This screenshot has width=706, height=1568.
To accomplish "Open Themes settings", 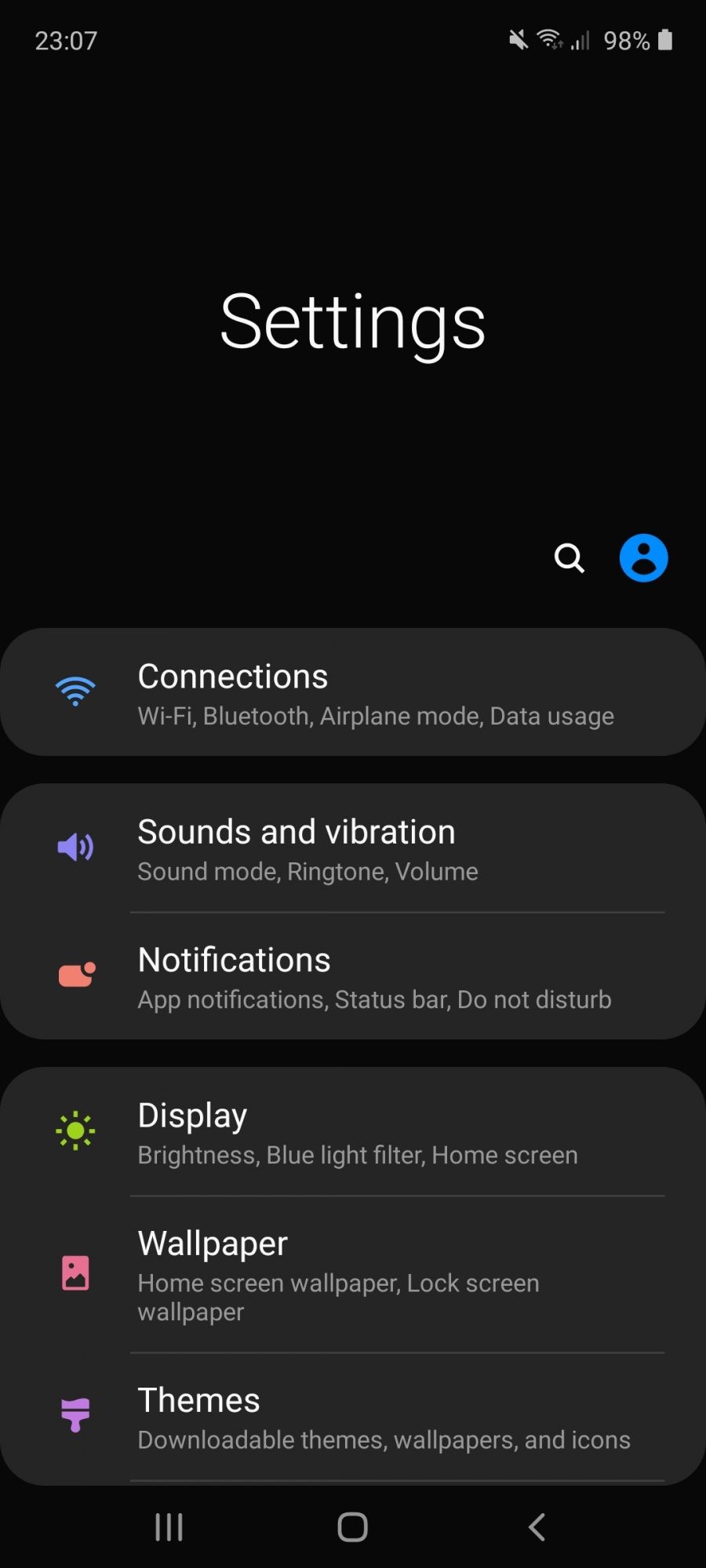I will 353,1417.
